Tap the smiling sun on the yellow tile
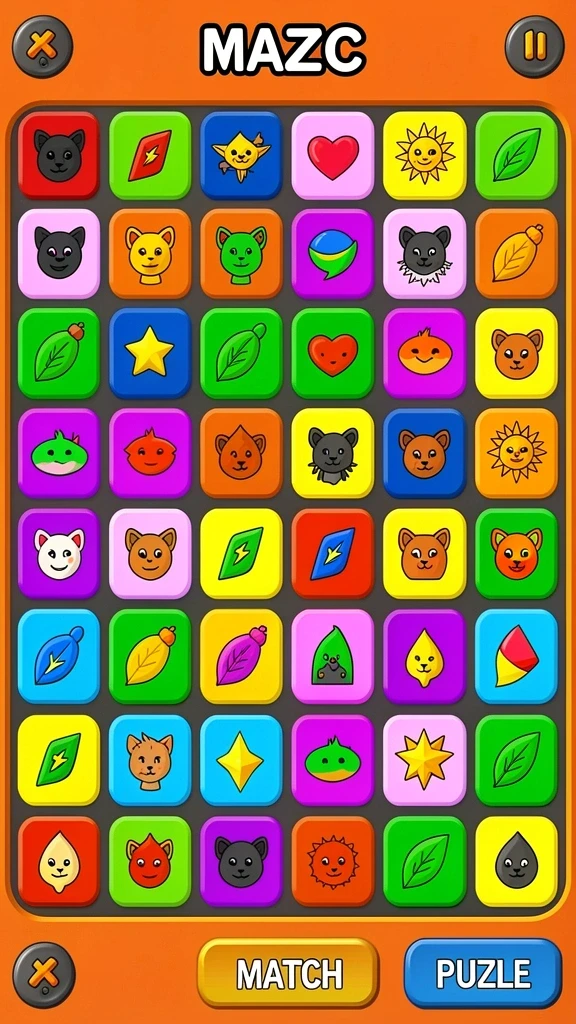This screenshot has height=1024, width=576. coord(424,155)
